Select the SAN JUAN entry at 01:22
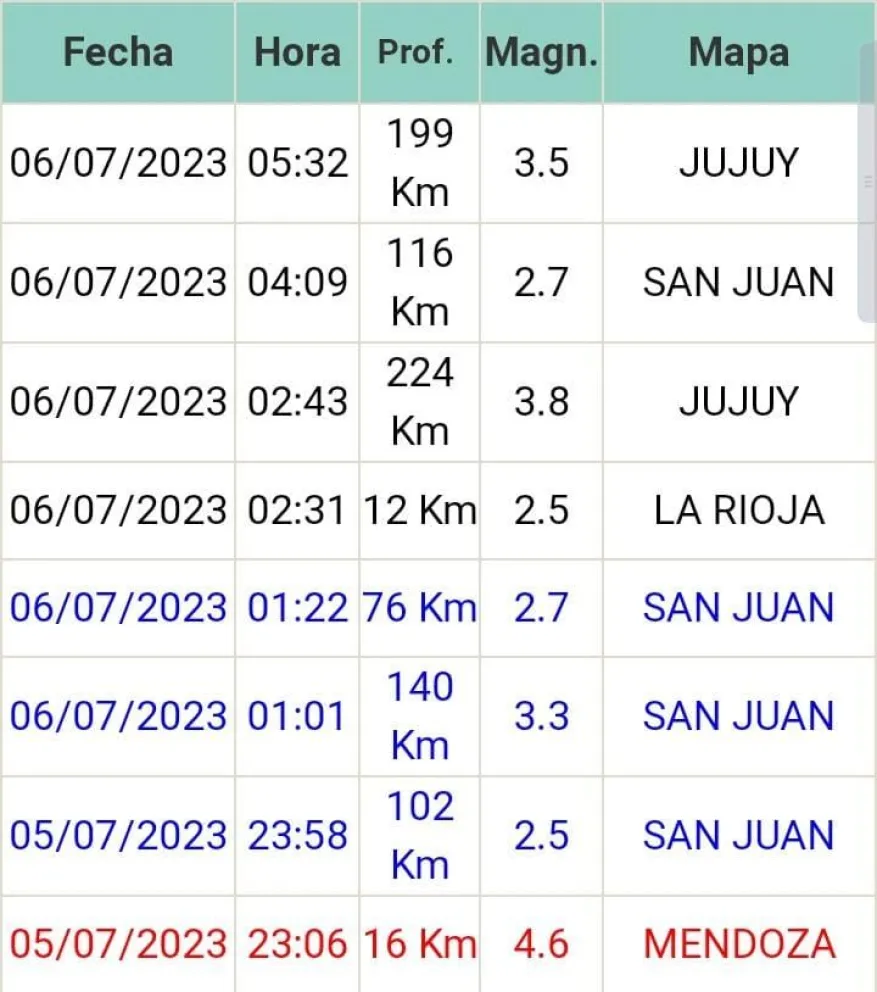The width and height of the screenshot is (877, 992). (x=738, y=607)
